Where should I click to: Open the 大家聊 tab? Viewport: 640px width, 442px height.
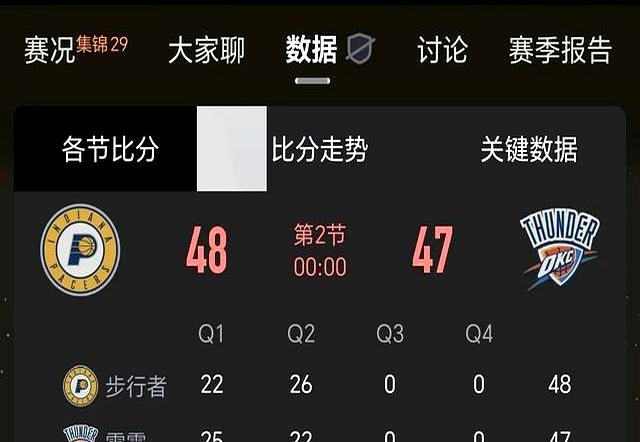click(206, 50)
